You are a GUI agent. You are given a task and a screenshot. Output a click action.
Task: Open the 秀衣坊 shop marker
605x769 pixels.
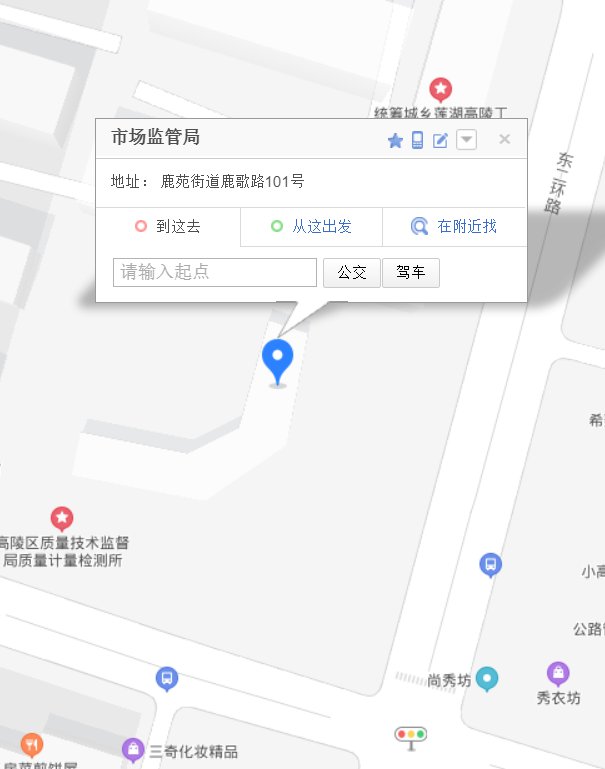(x=559, y=672)
